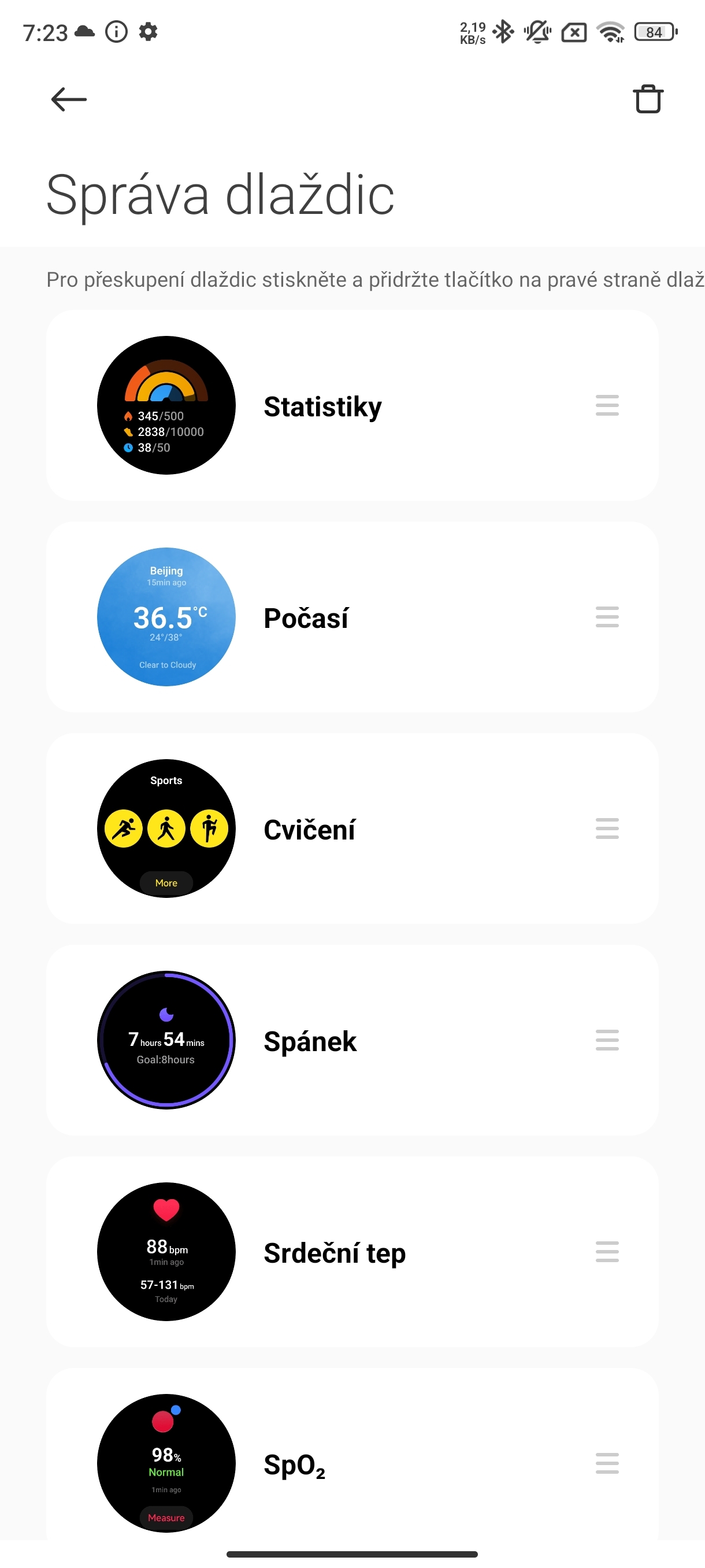Image resolution: width=705 pixels, height=1568 pixels.
Task: Select the Cvičení tile label
Action: point(309,830)
